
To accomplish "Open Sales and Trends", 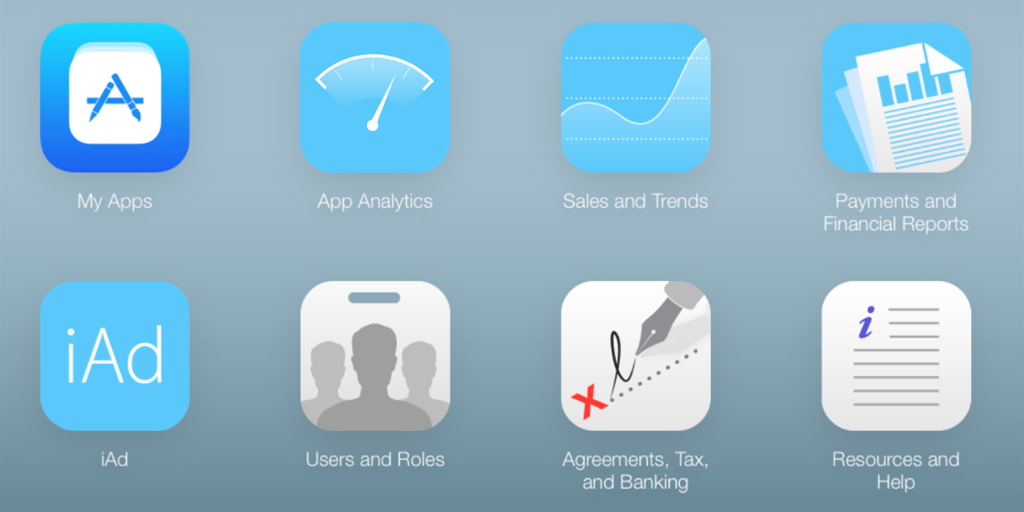I will [636, 97].
